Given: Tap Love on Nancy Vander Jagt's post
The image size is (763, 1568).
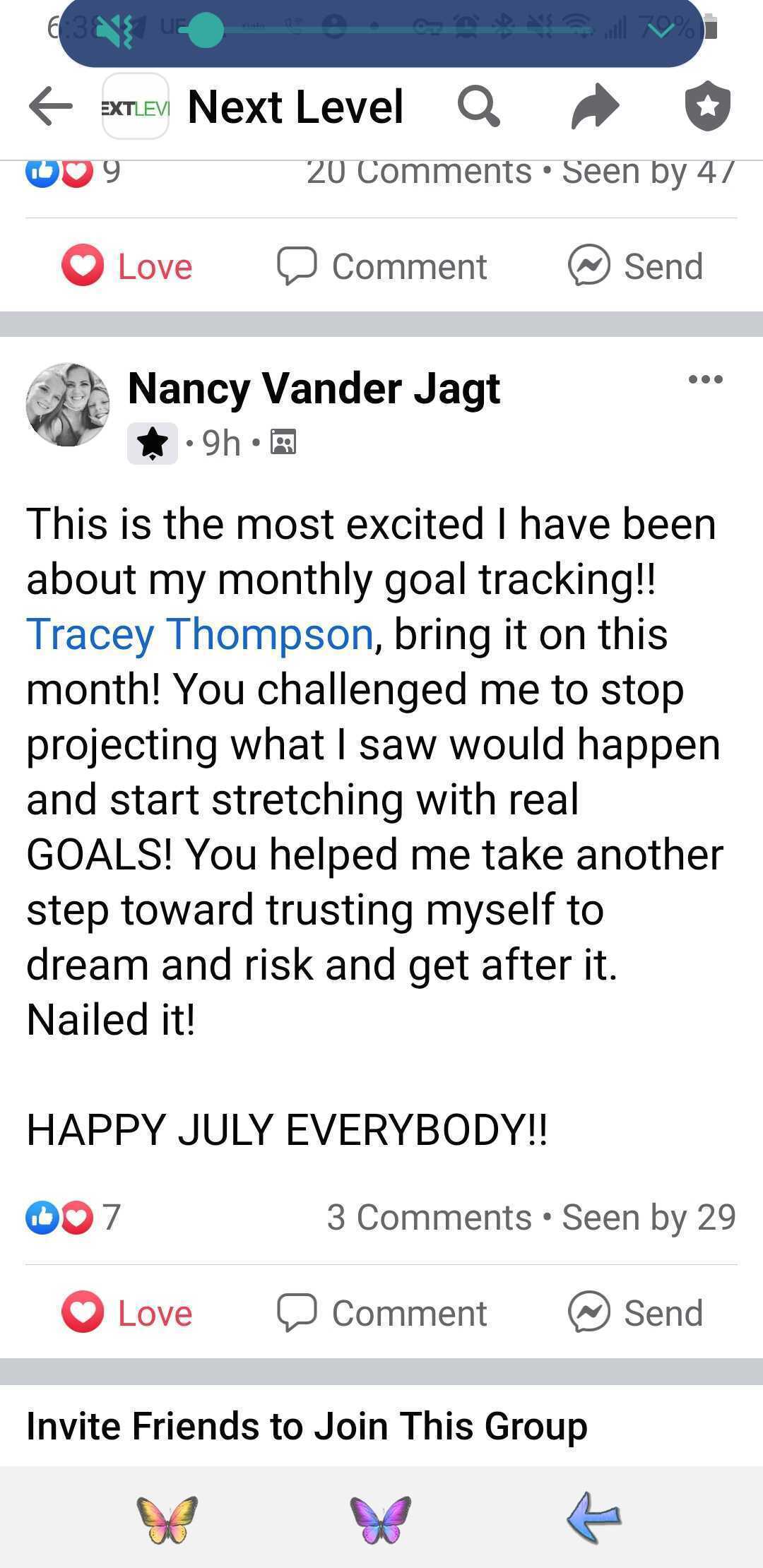Looking at the screenshot, I should click(128, 1313).
